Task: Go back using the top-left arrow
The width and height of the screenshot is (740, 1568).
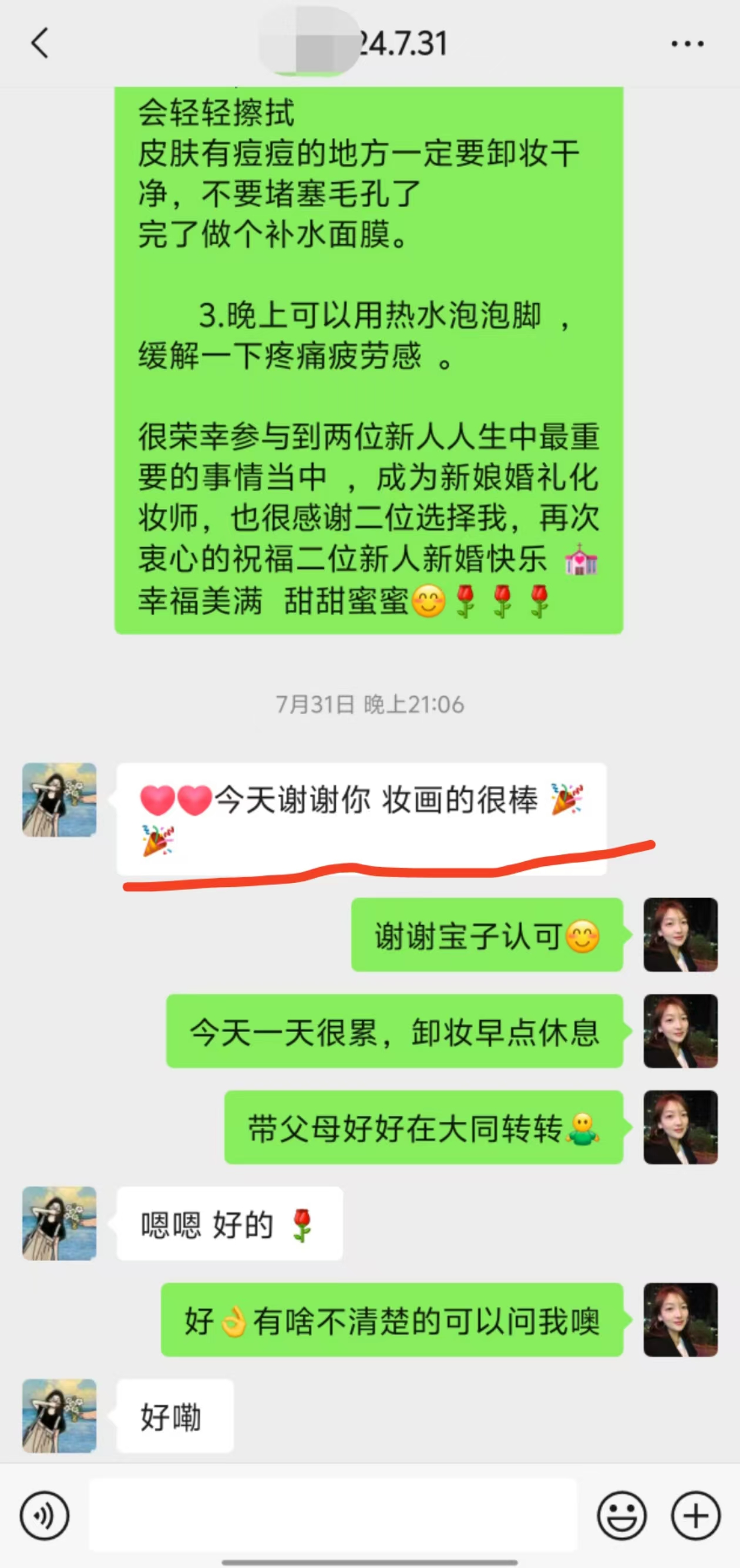Action: tap(39, 44)
